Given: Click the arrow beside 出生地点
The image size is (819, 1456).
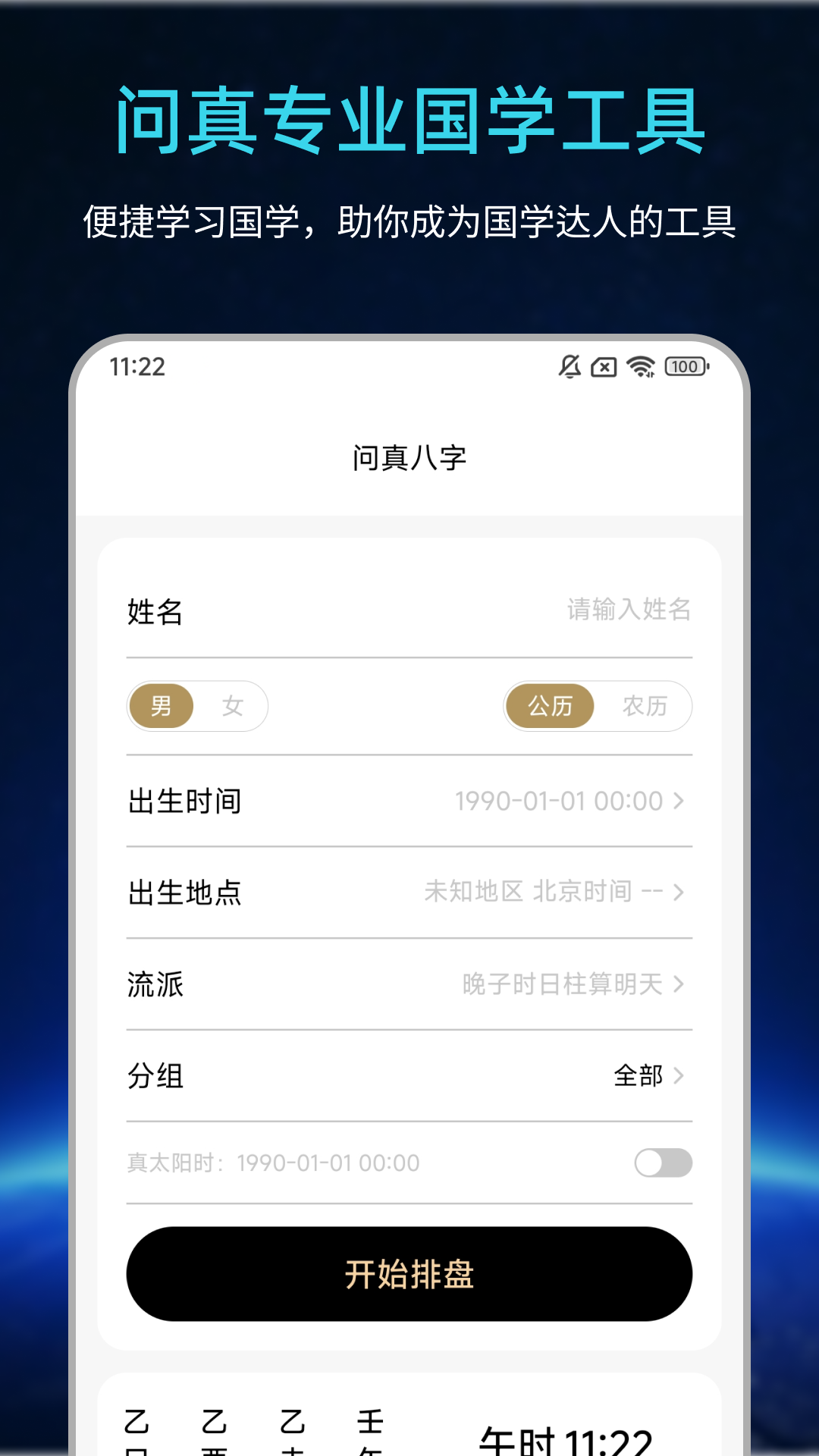Looking at the screenshot, I should click(680, 893).
